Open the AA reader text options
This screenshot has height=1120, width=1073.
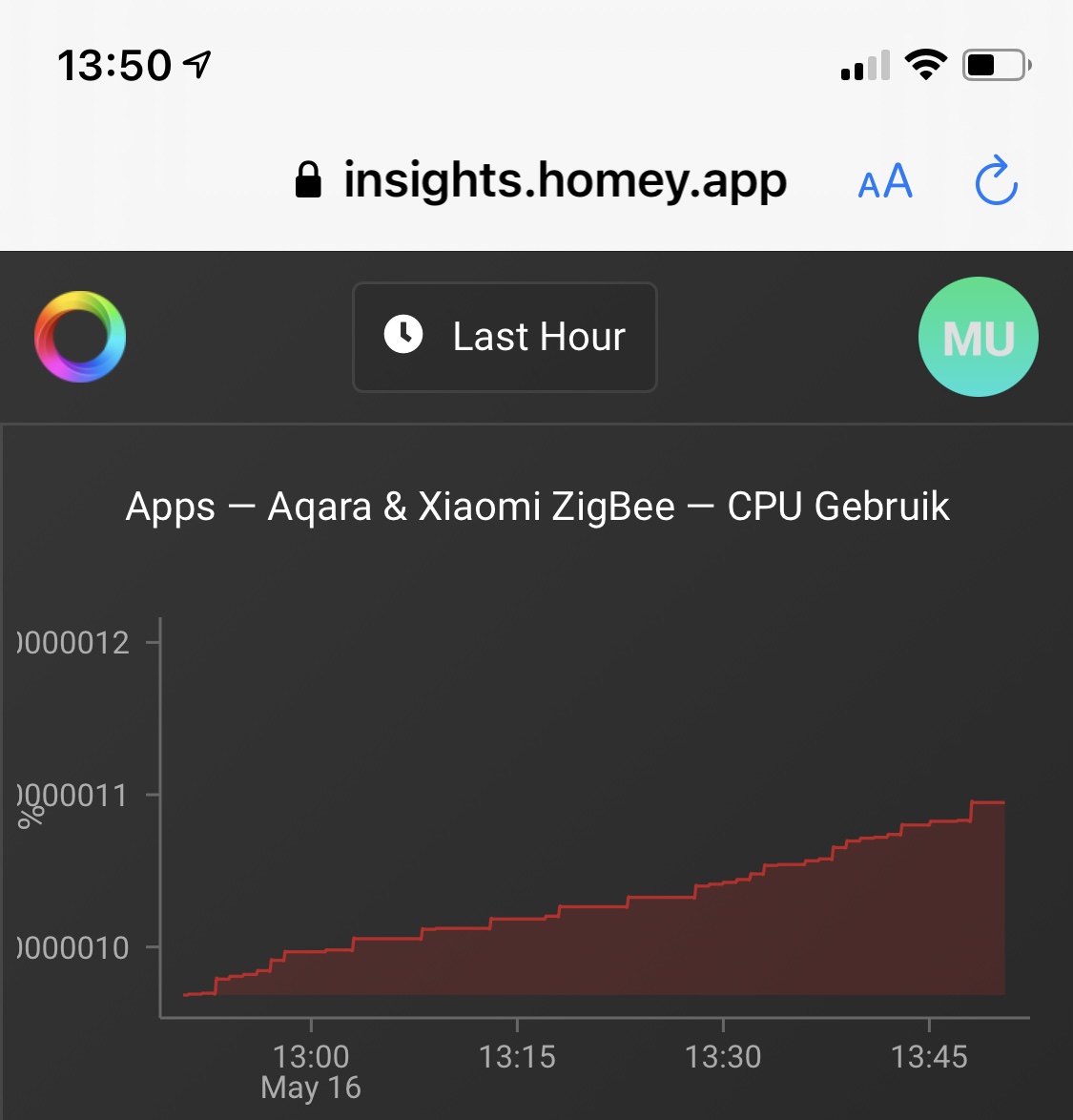tap(885, 181)
